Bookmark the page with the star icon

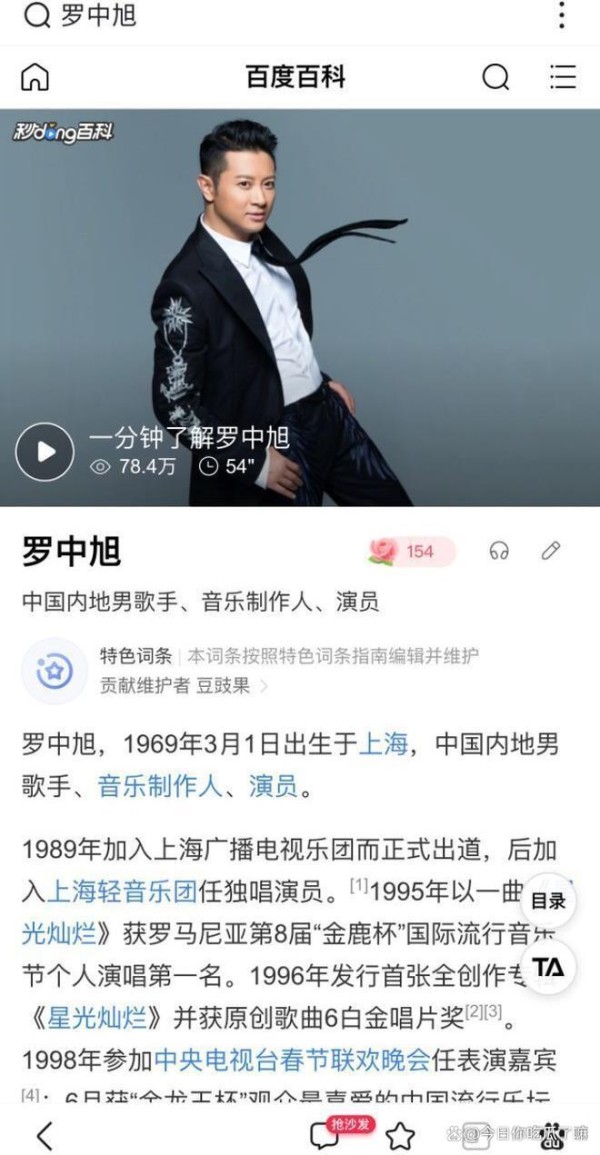(x=400, y=1135)
